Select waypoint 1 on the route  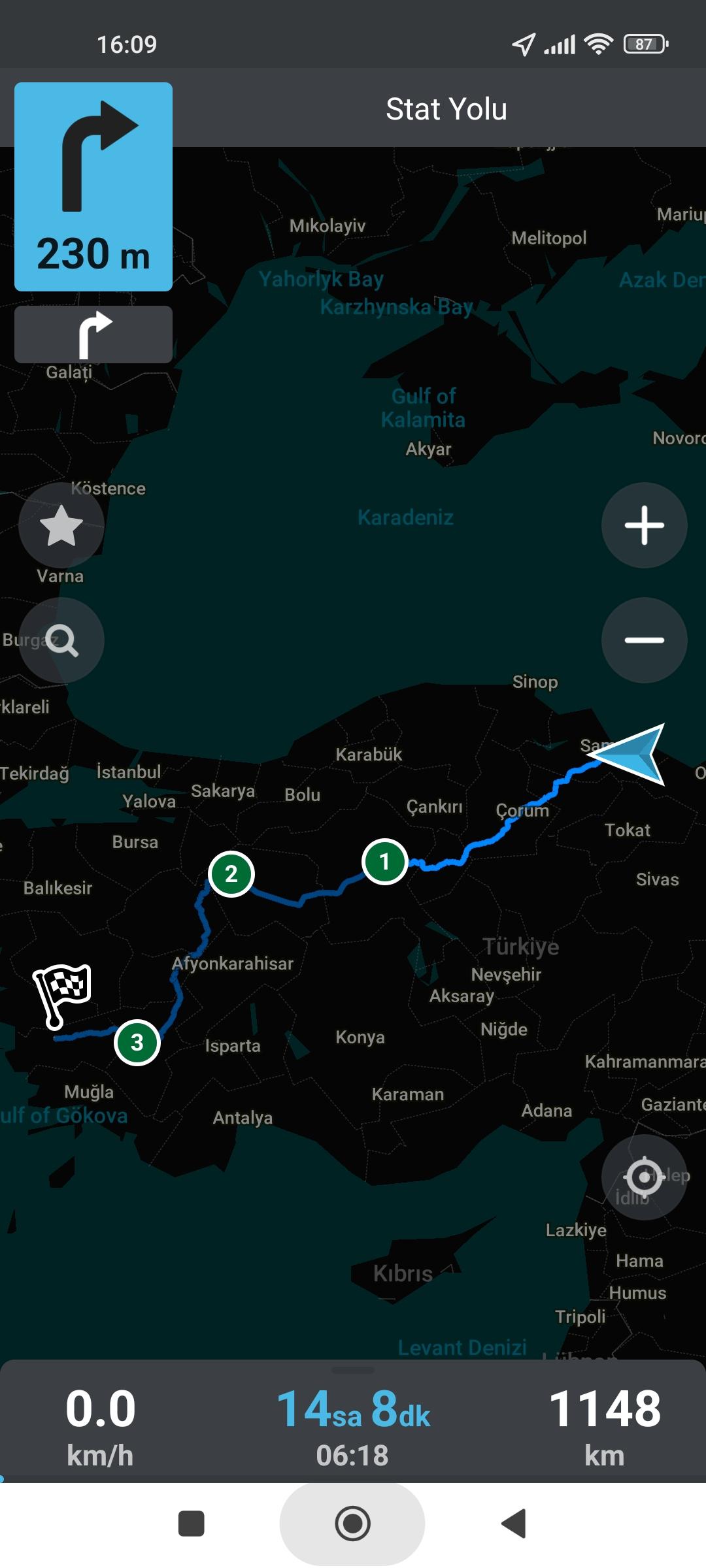click(x=384, y=862)
